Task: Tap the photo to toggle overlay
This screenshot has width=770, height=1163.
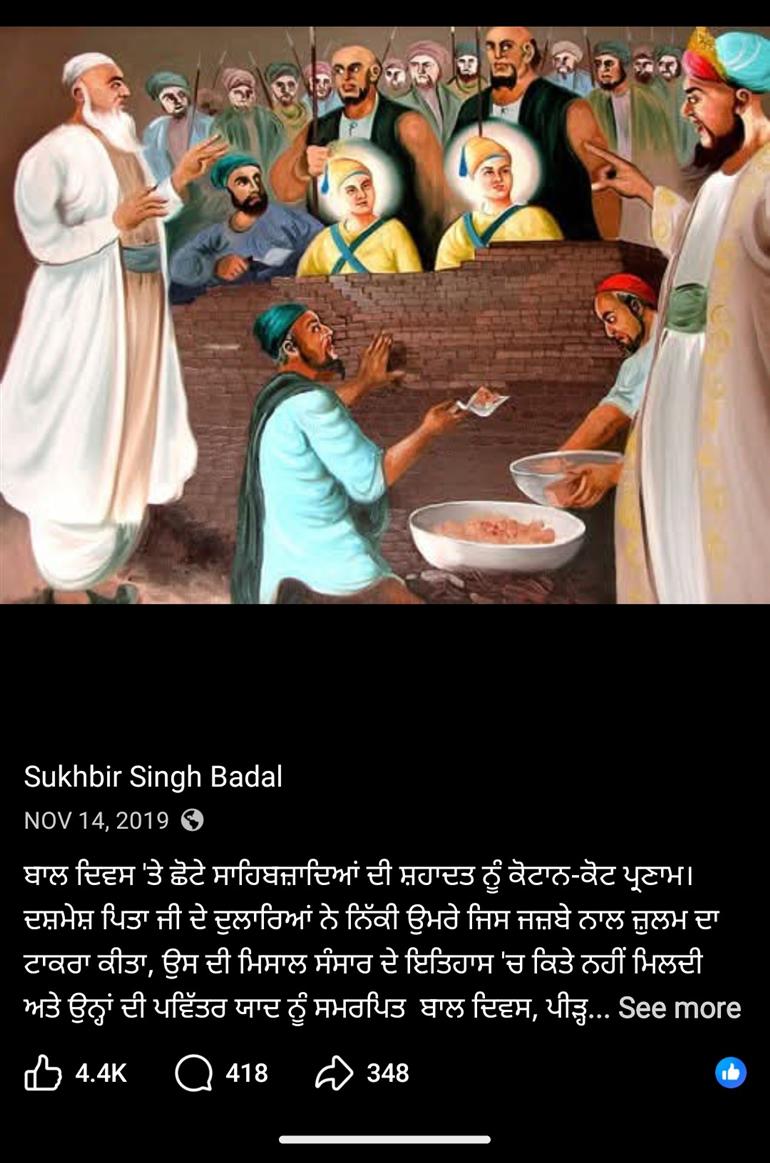Action: click(x=385, y=315)
